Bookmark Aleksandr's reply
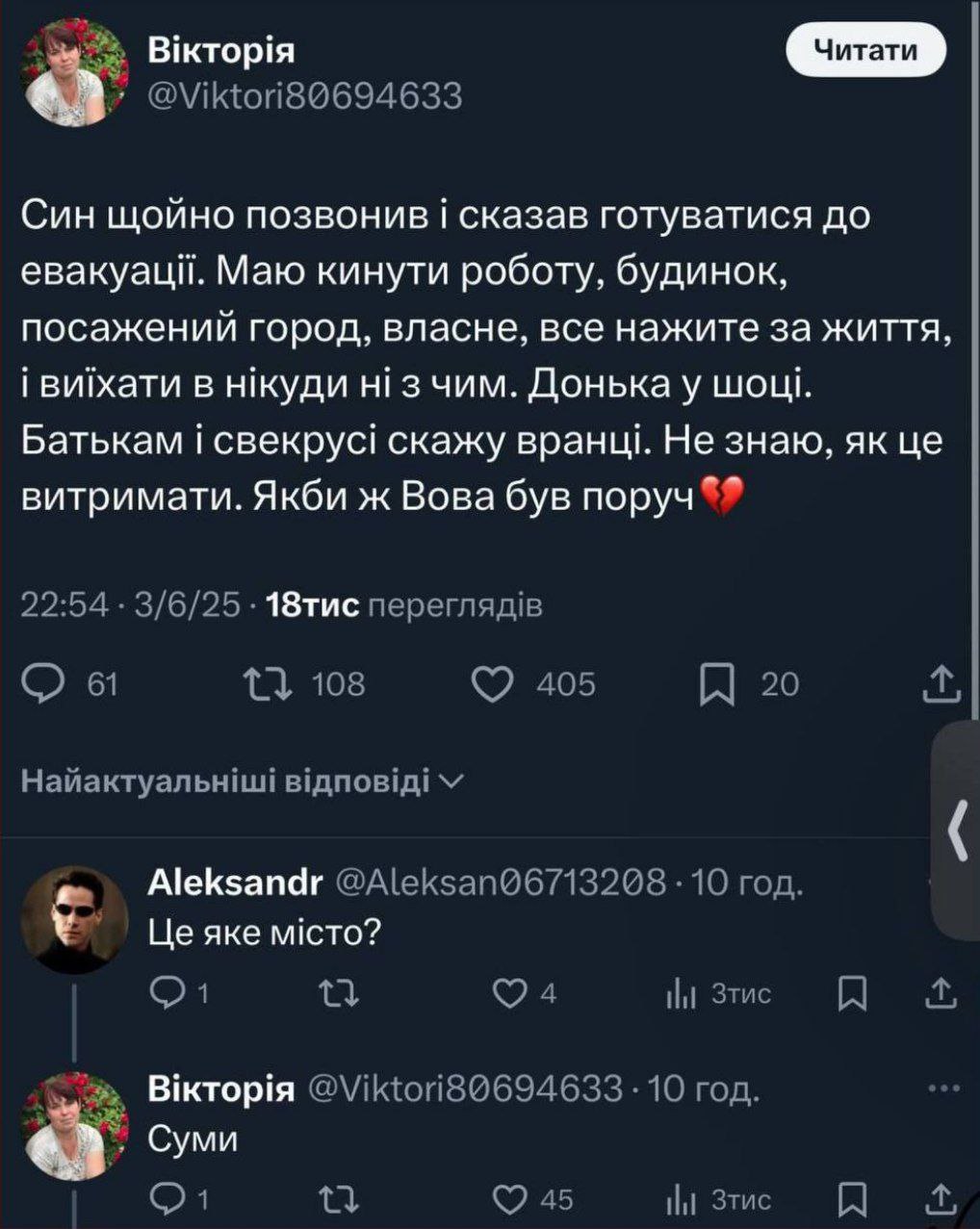This screenshot has height=1229, width=980. pos(851,993)
